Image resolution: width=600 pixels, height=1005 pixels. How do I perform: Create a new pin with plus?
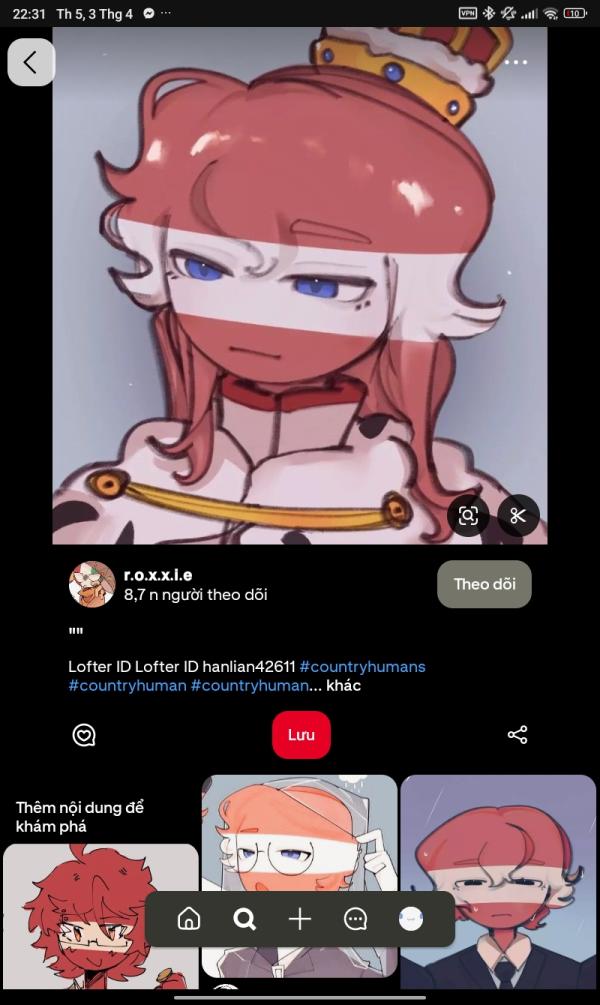[x=300, y=919]
